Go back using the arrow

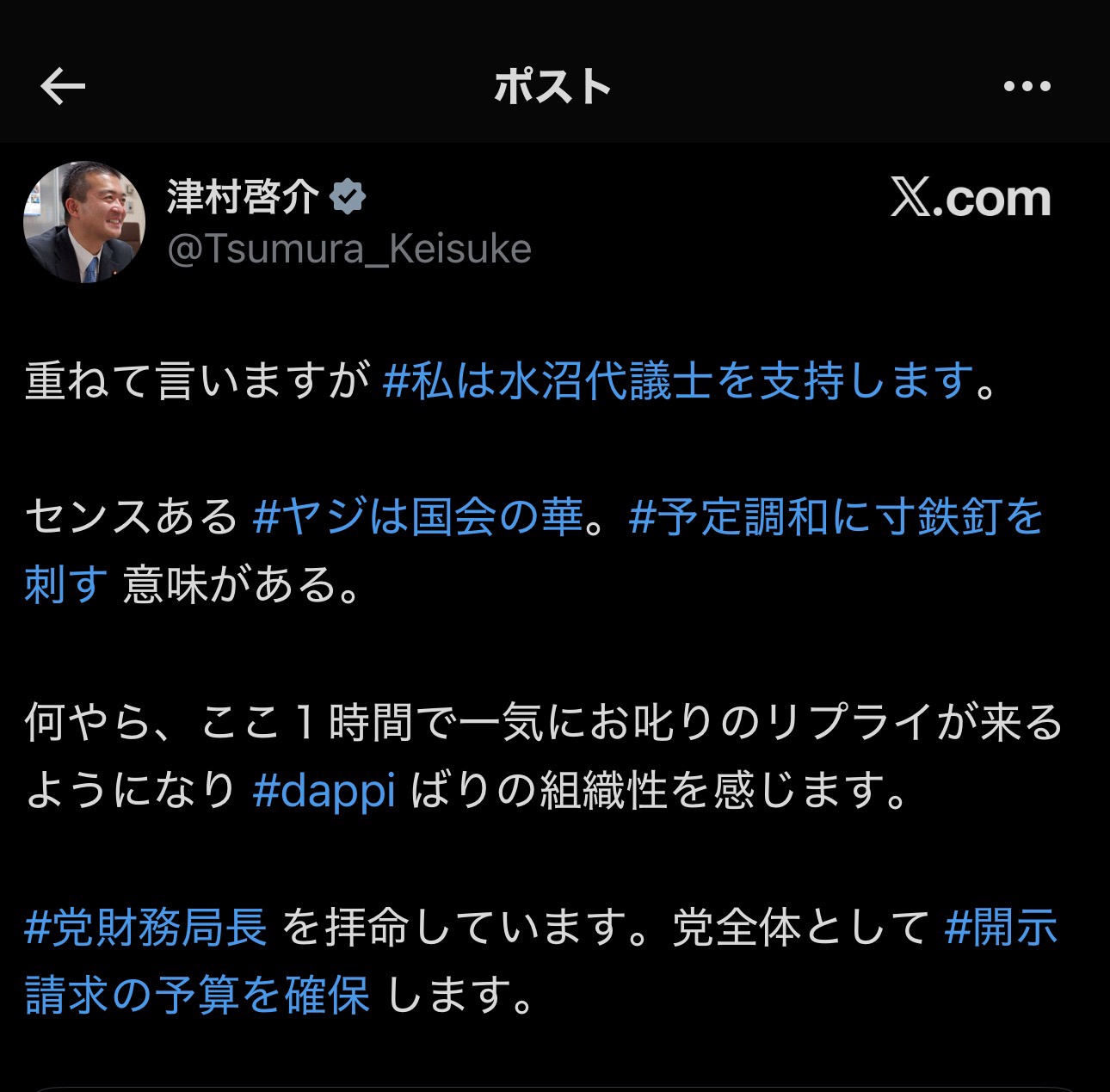[x=63, y=86]
